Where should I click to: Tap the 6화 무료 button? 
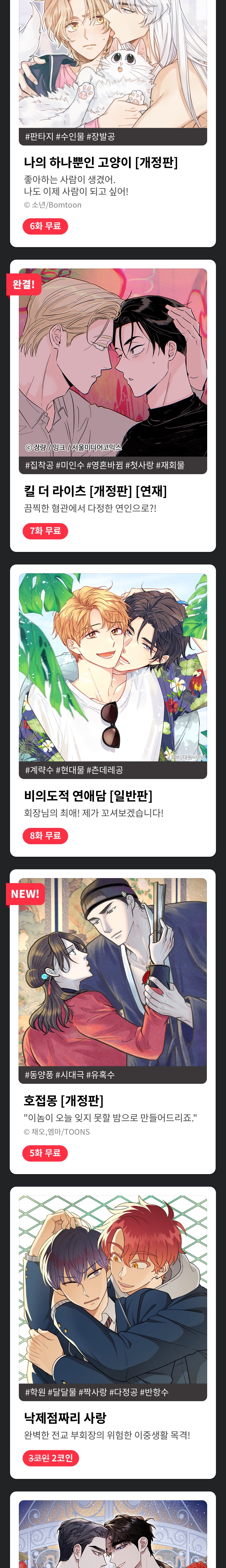tap(45, 226)
